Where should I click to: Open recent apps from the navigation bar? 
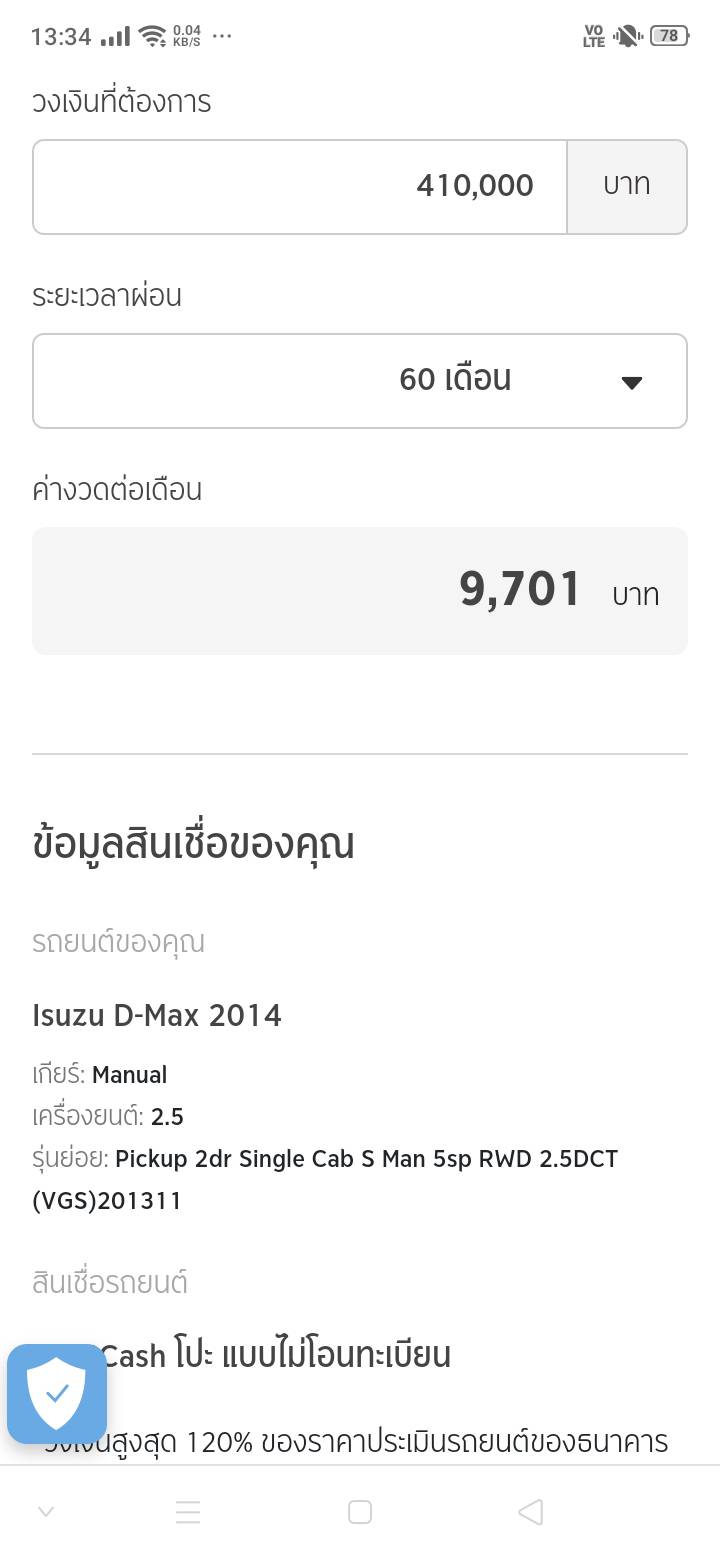(188, 1512)
